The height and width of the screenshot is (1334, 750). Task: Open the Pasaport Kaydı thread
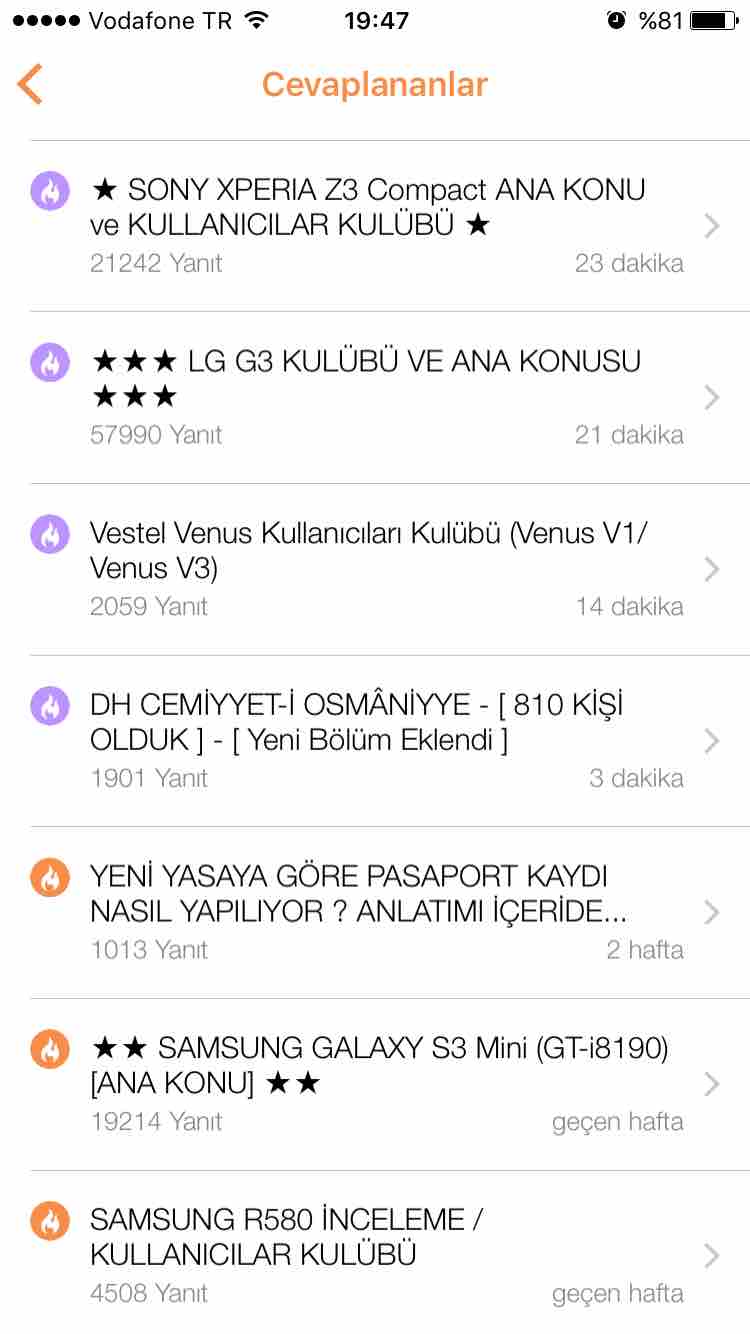[x=375, y=912]
